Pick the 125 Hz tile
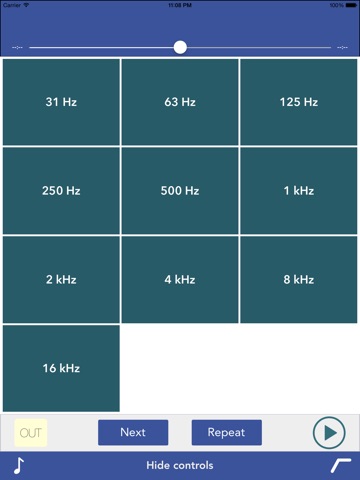The image size is (360, 480). [299, 102]
